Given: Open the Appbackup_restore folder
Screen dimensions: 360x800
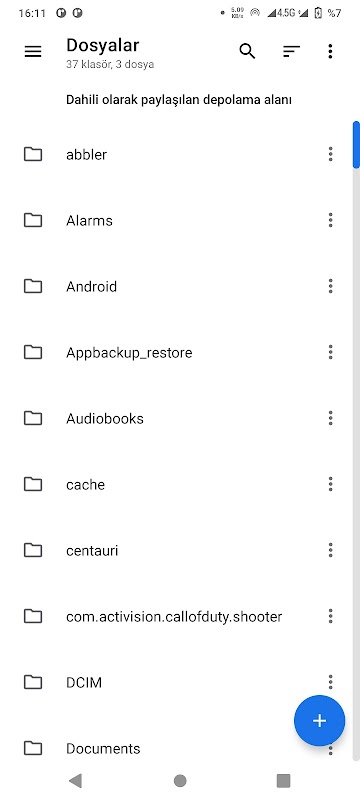Looking at the screenshot, I should click(176, 353).
